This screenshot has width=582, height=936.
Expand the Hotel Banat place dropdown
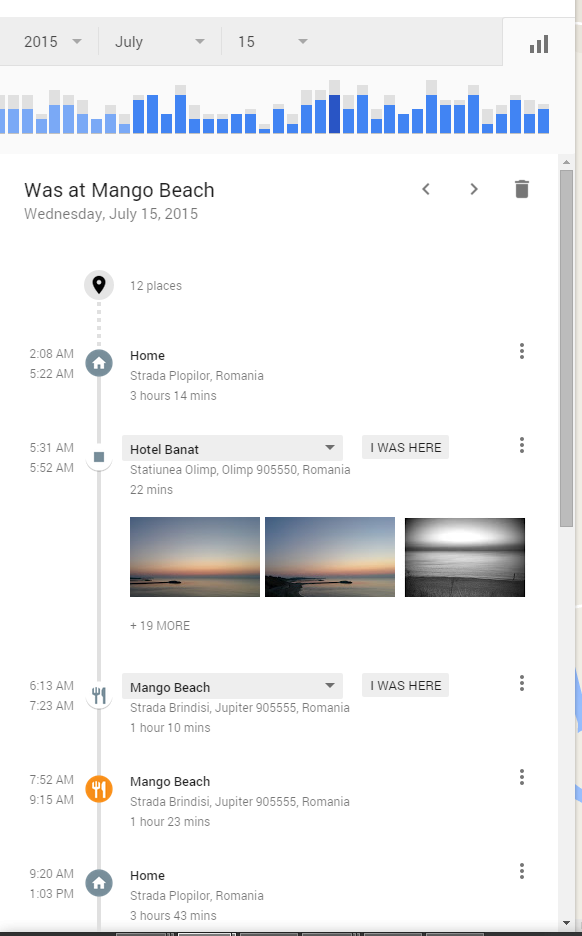pyautogui.click(x=232, y=448)
